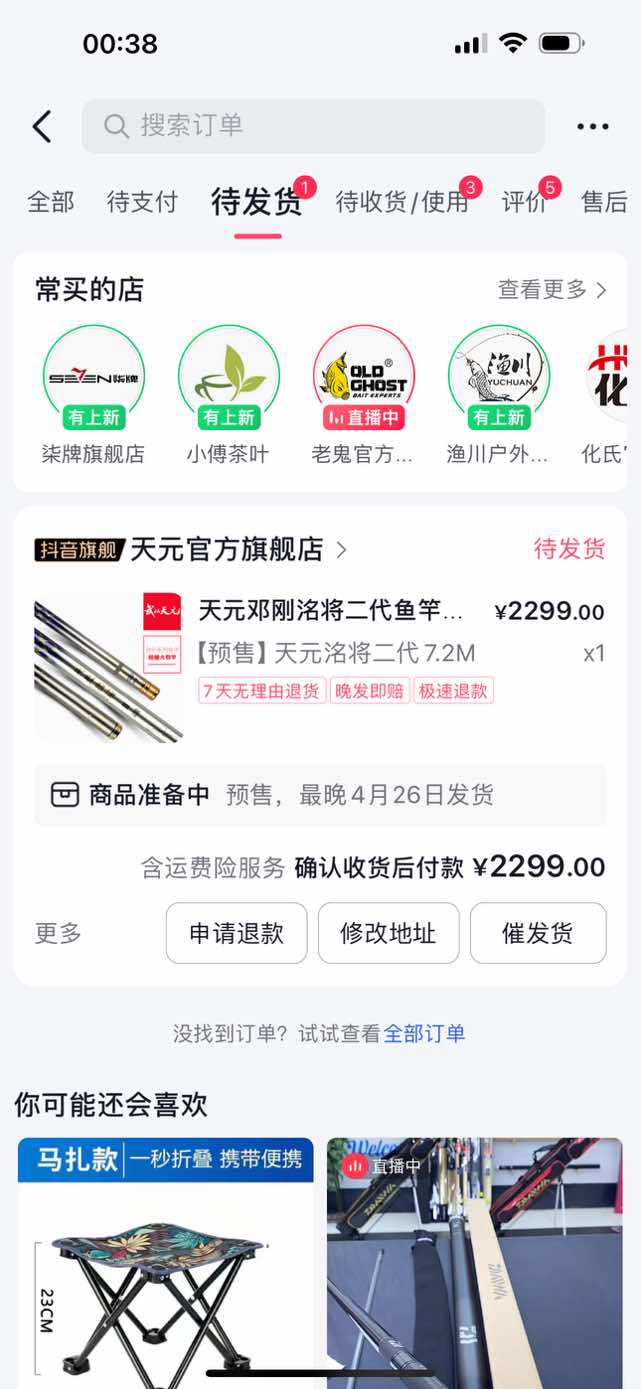Open the 天元邓刚洛将二代鱼竿 order item
The height and width of the screenshot is (1389, 641).
[x=320, y=667]
